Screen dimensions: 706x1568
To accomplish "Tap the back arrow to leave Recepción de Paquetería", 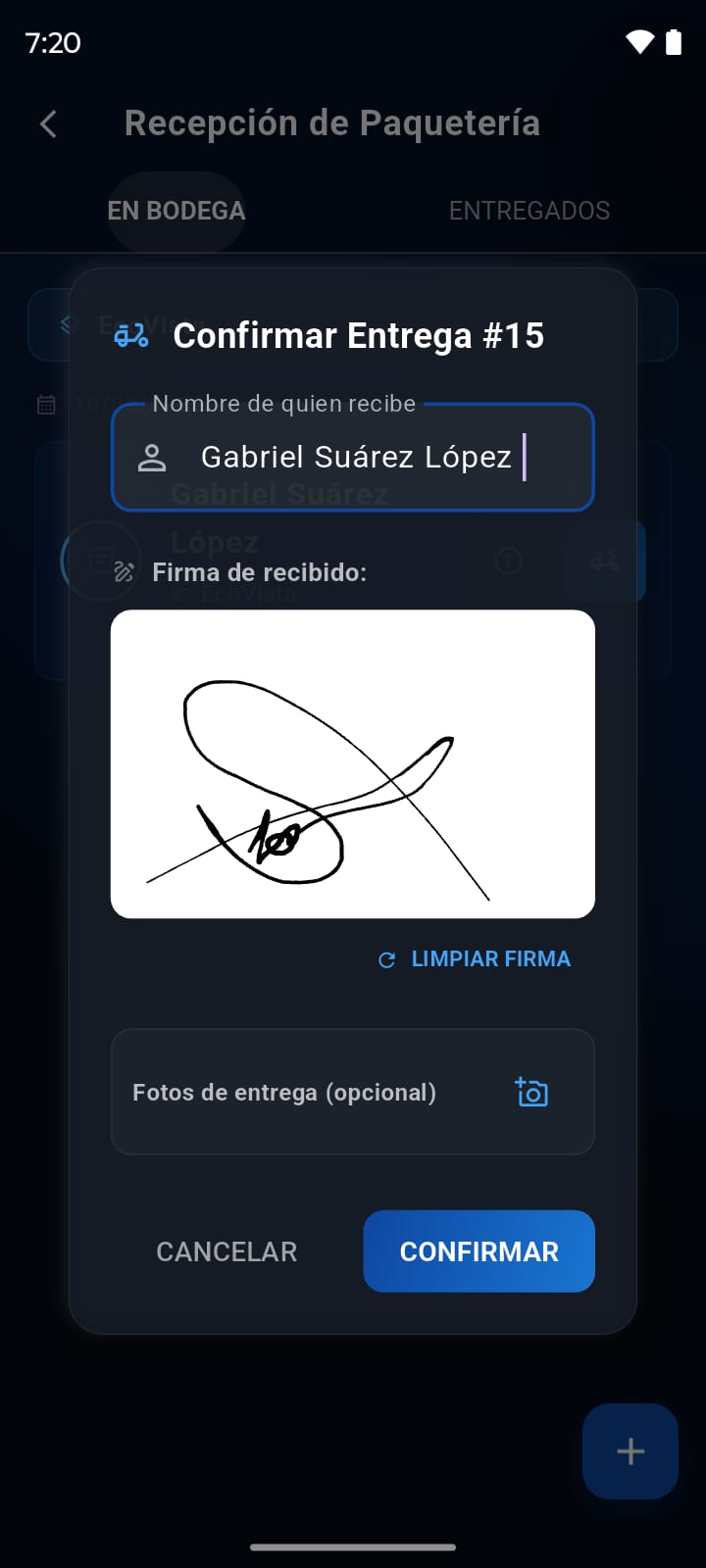I will pyautogui.click(x=47, y=123).
